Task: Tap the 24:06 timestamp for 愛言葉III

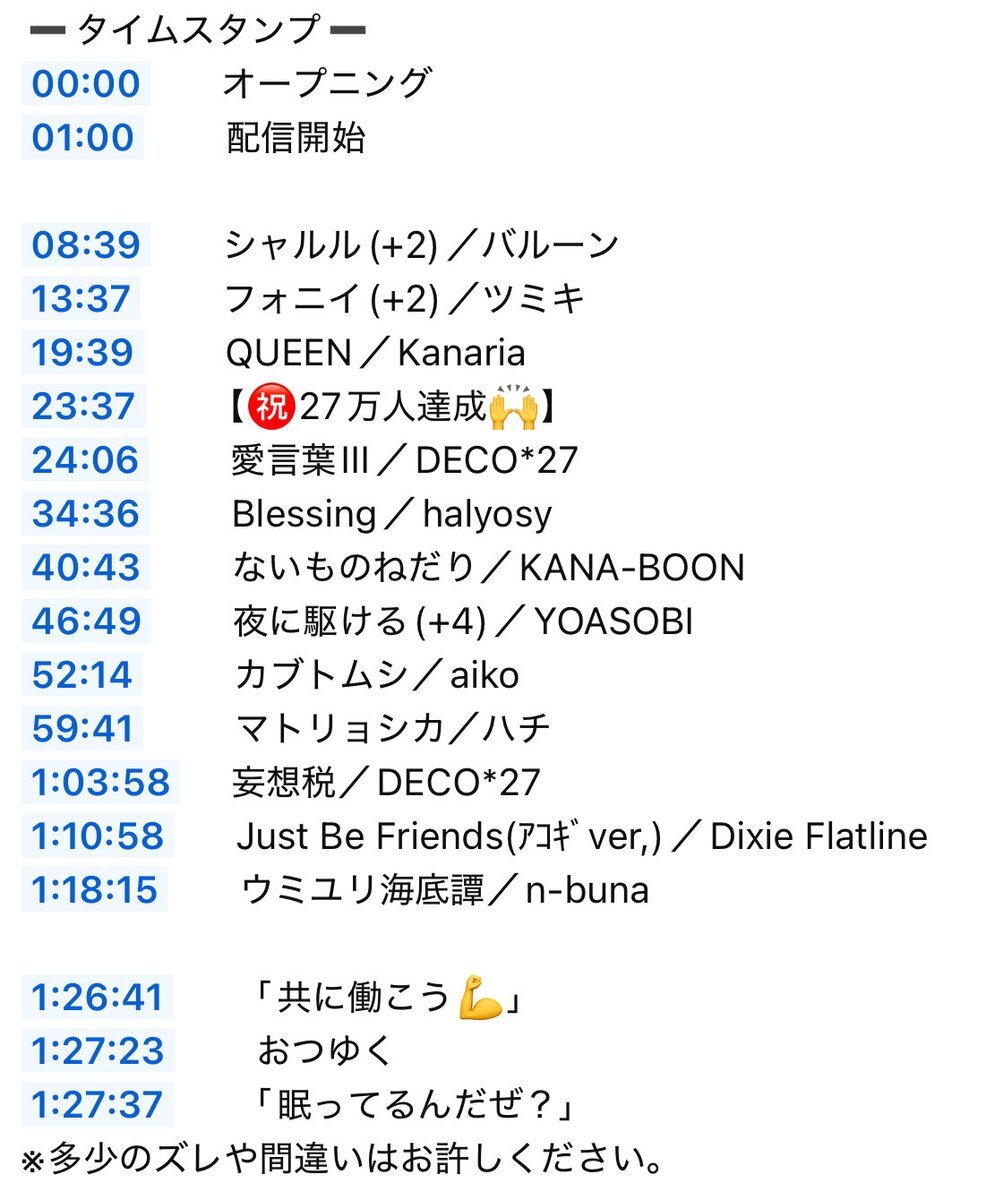Action: click(86, 460)
